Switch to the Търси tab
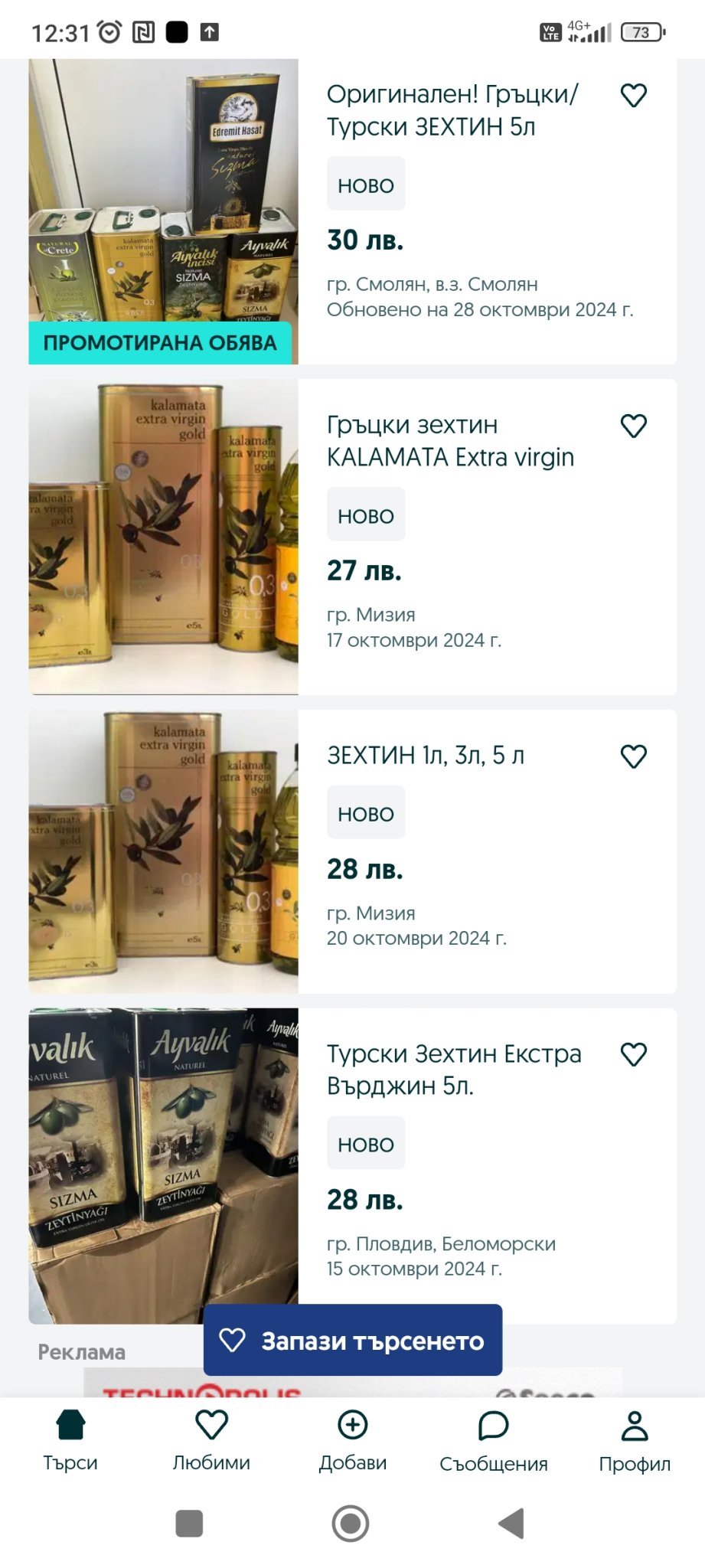 (x=70, y=1441)
